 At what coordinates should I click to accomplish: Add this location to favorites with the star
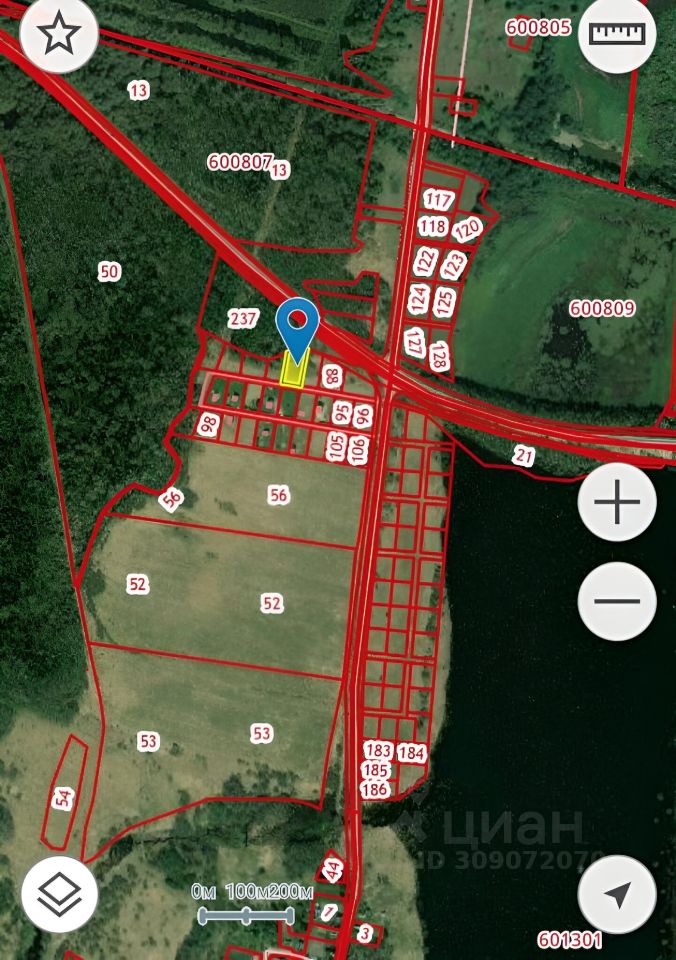click(58, 34)
